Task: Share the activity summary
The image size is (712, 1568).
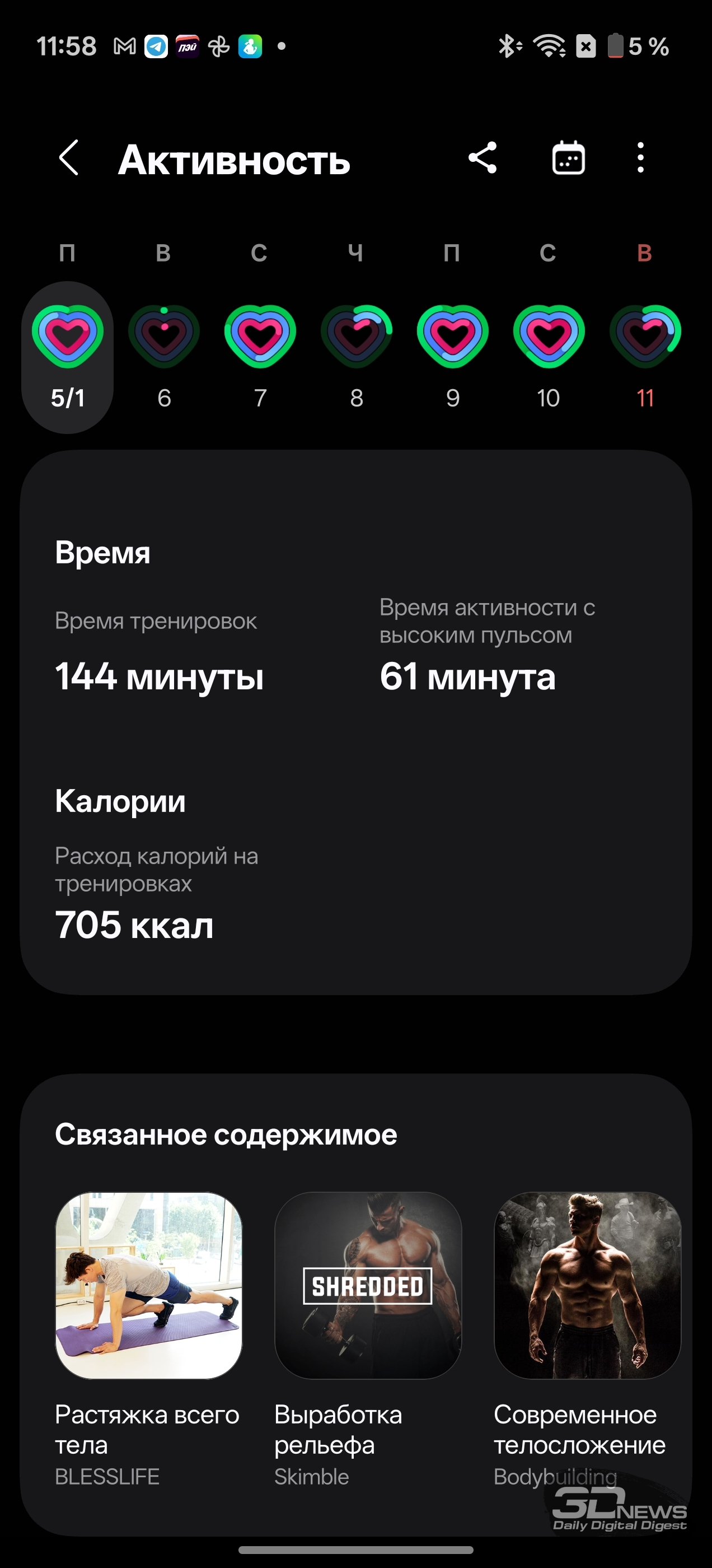Action: click(x=483, y=158)
